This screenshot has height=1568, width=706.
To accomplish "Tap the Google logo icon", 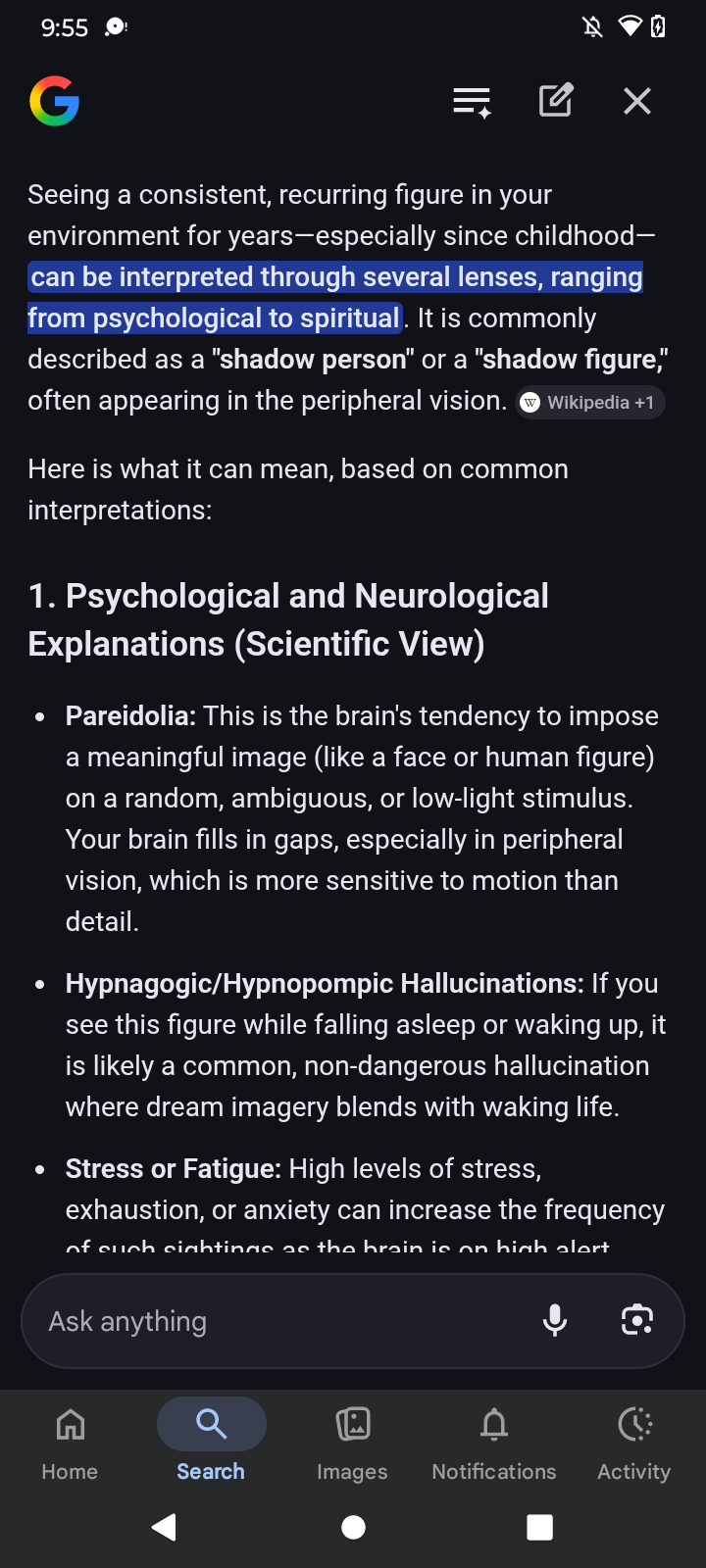I will click(x=54, y=101).
